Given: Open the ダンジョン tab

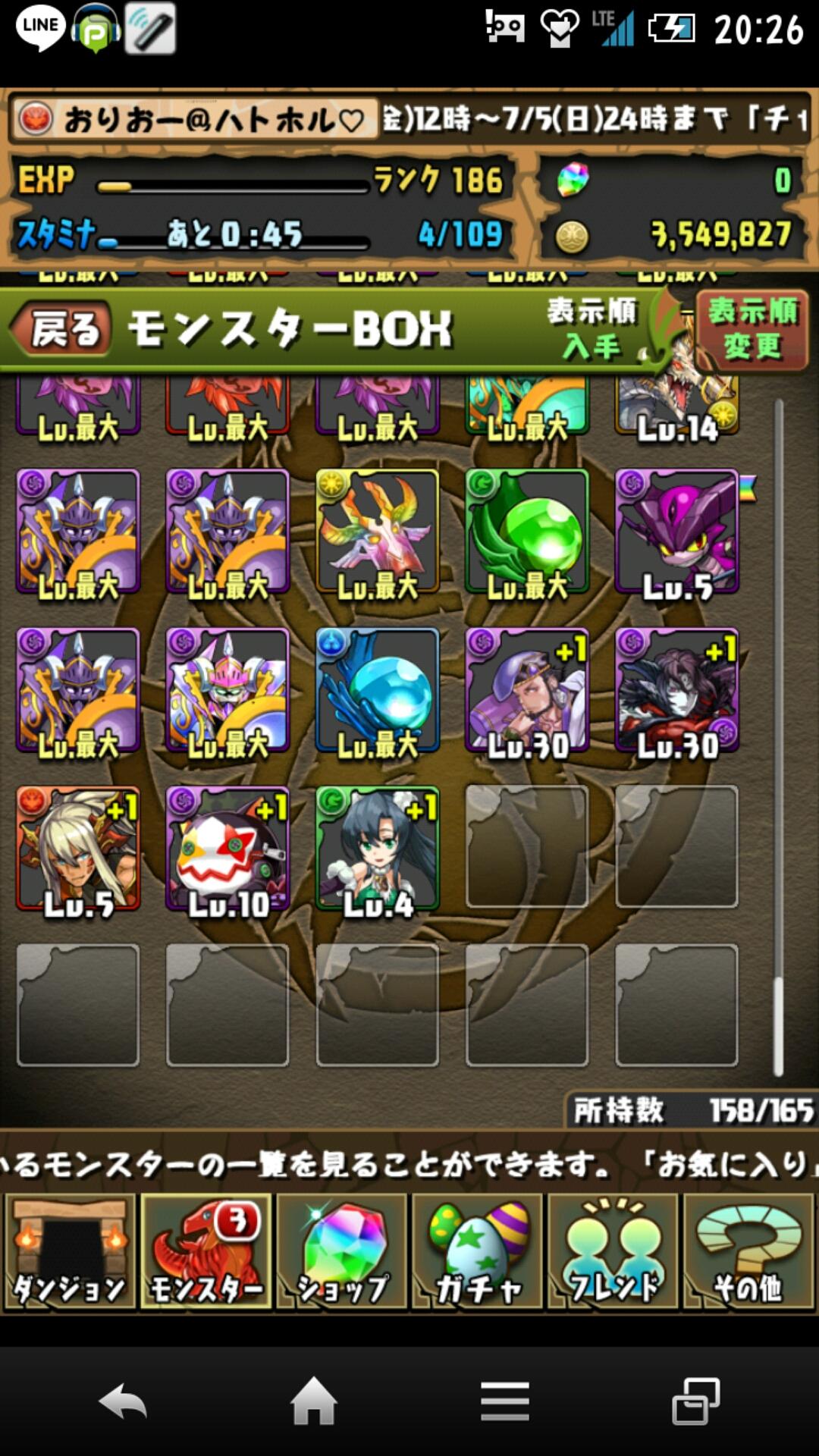Looking at the screenshot, I should coord(70,1251).
